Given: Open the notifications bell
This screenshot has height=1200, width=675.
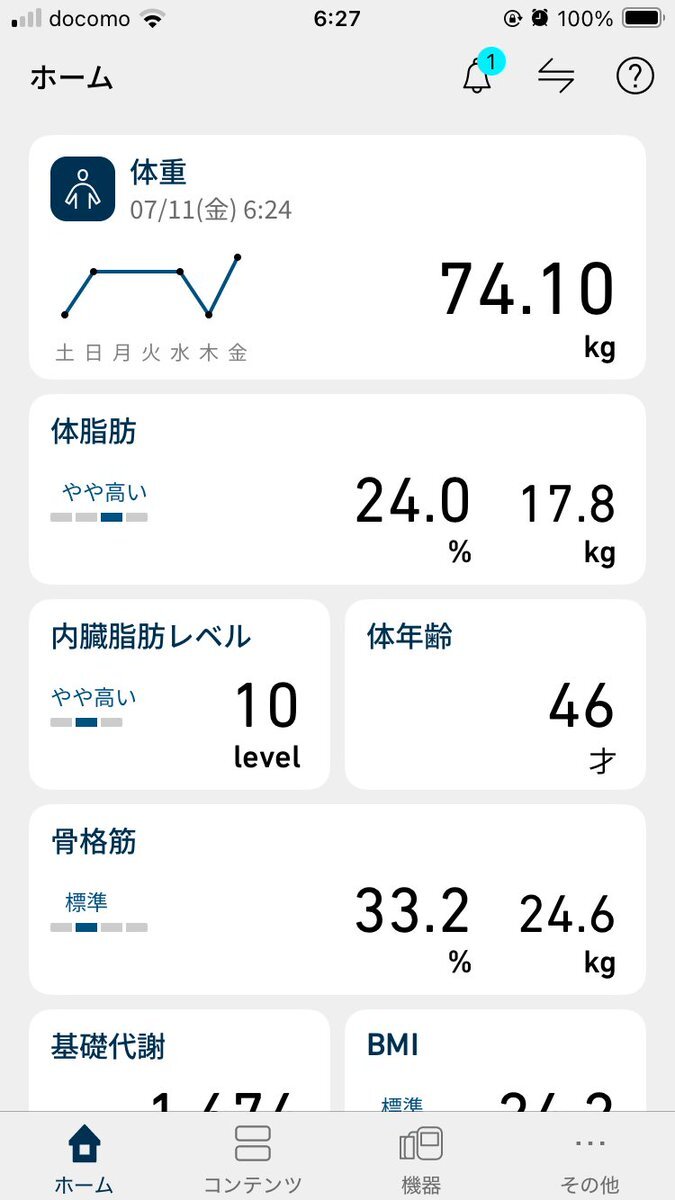Looking at the screenshot, I should point(479,76).
